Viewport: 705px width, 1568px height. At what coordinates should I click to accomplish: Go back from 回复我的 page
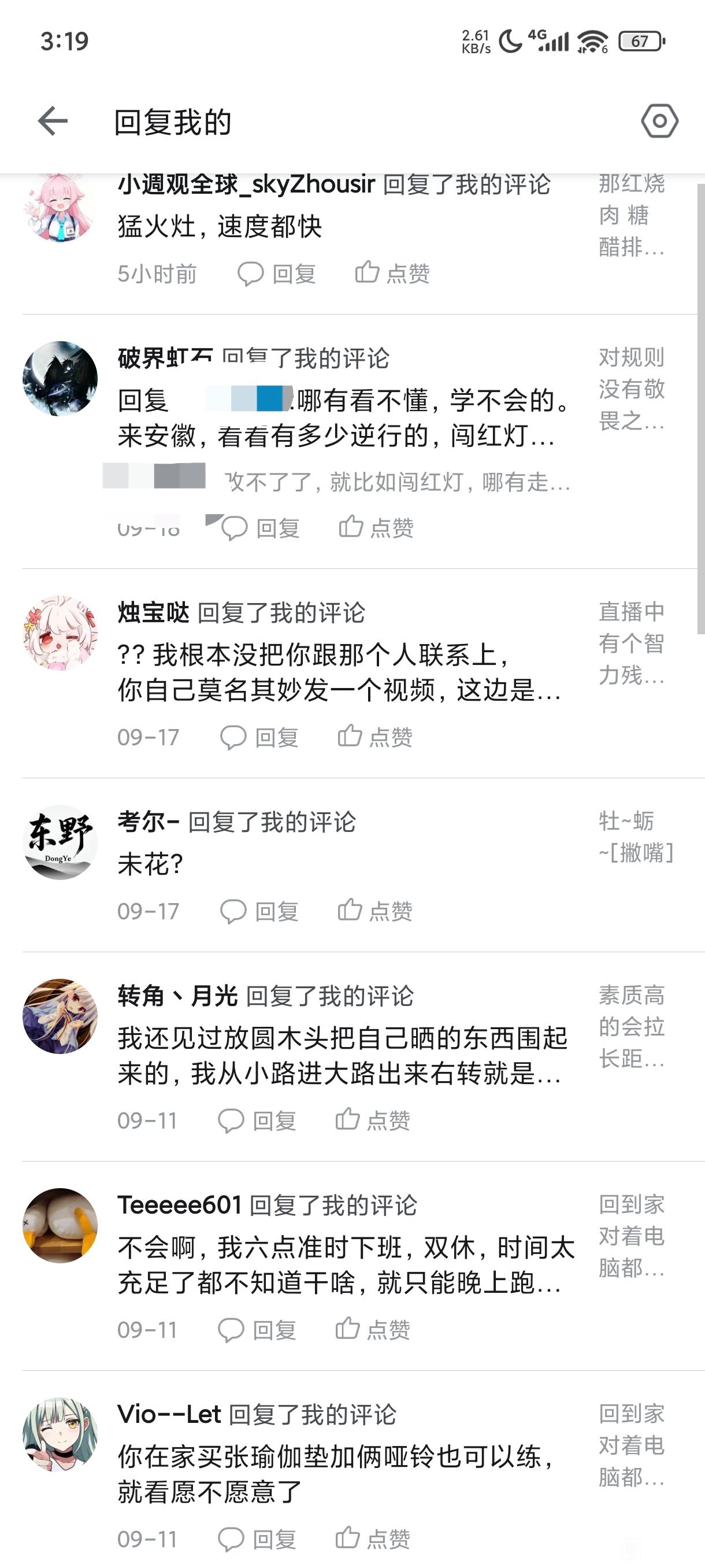point(53,120)
